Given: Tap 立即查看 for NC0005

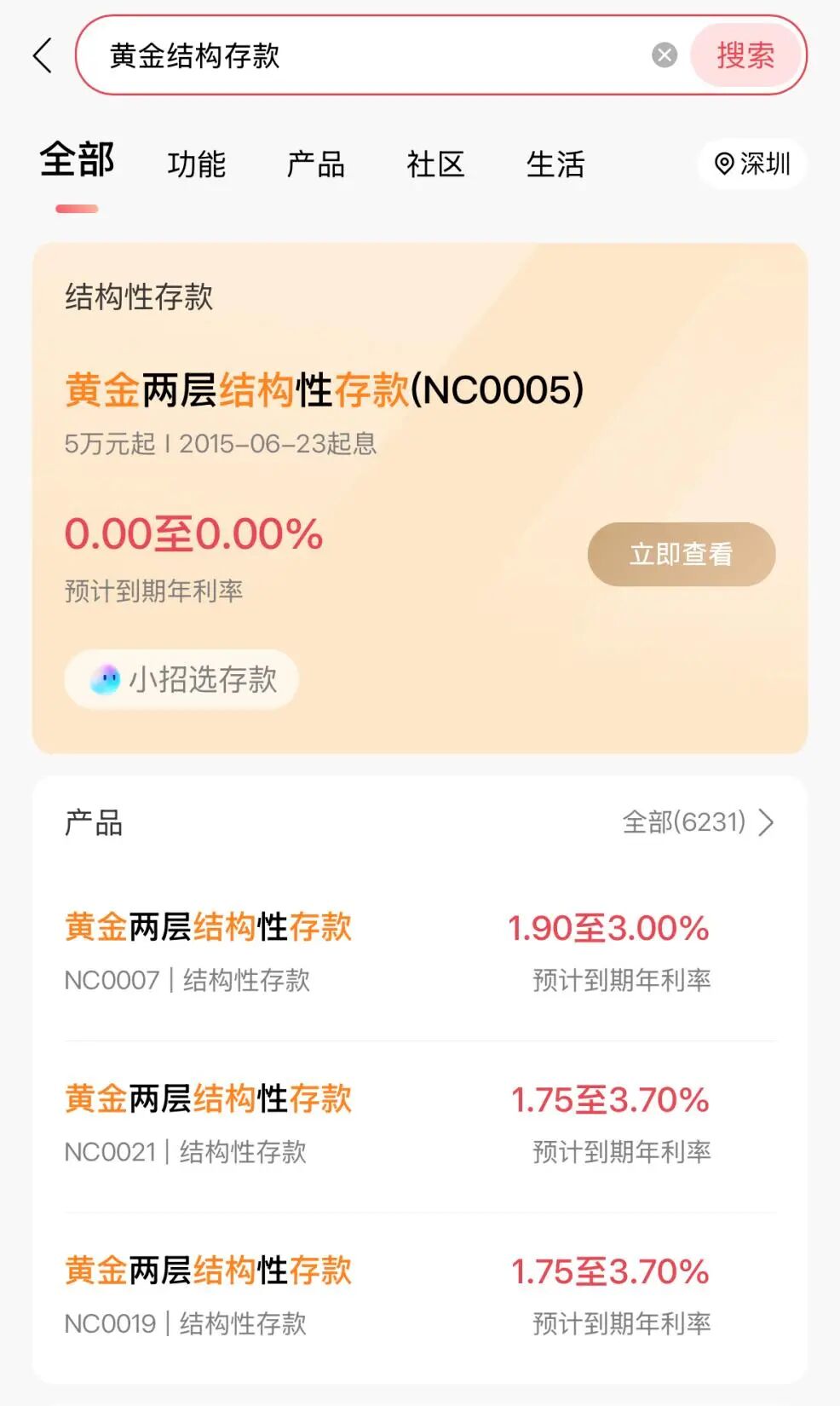Looking at the screenshot, I should [681, 554].
